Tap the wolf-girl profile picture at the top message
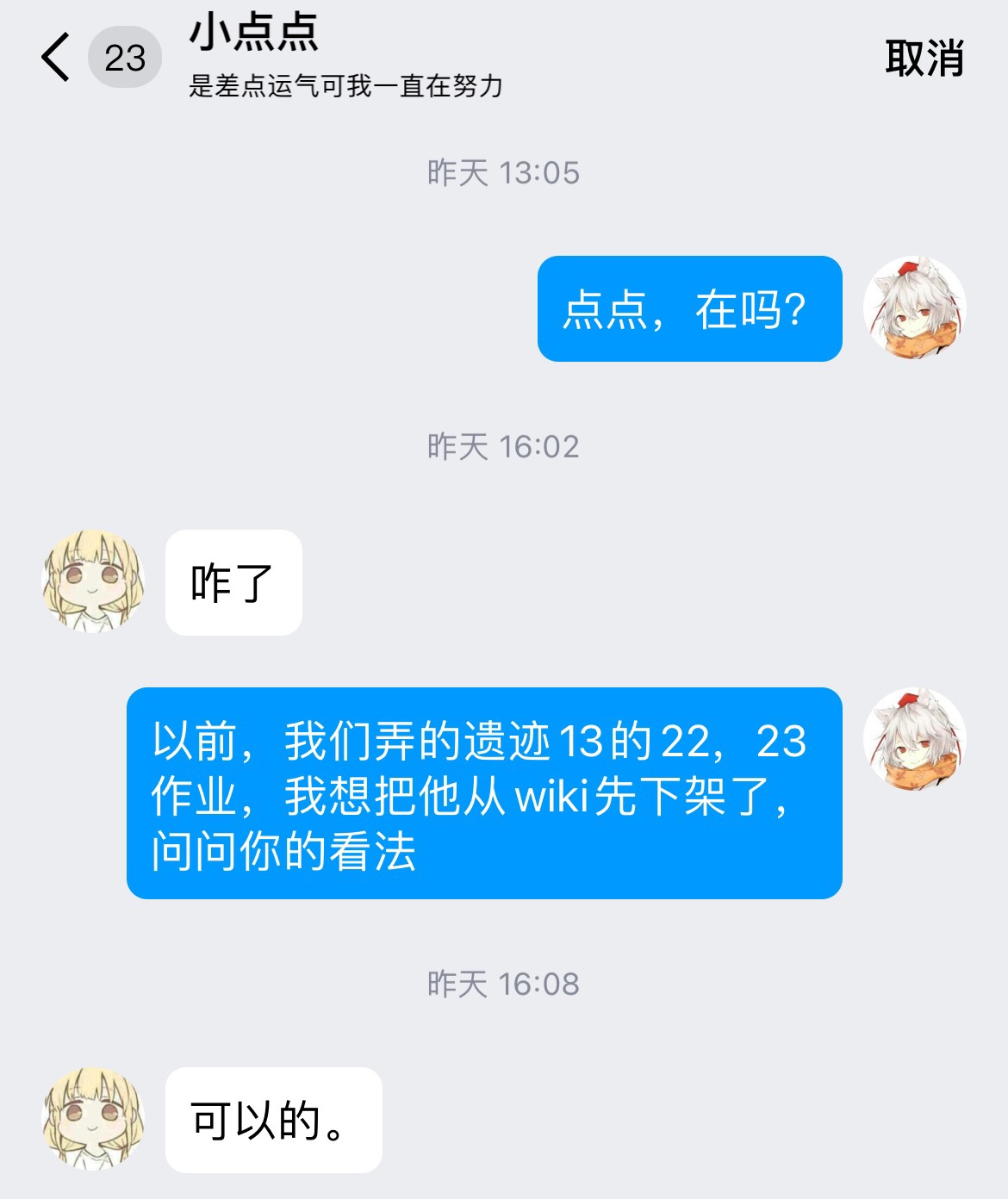The width and height of the screenshot is (1008, 1199). pyautogui.click(x=915, y=308)
